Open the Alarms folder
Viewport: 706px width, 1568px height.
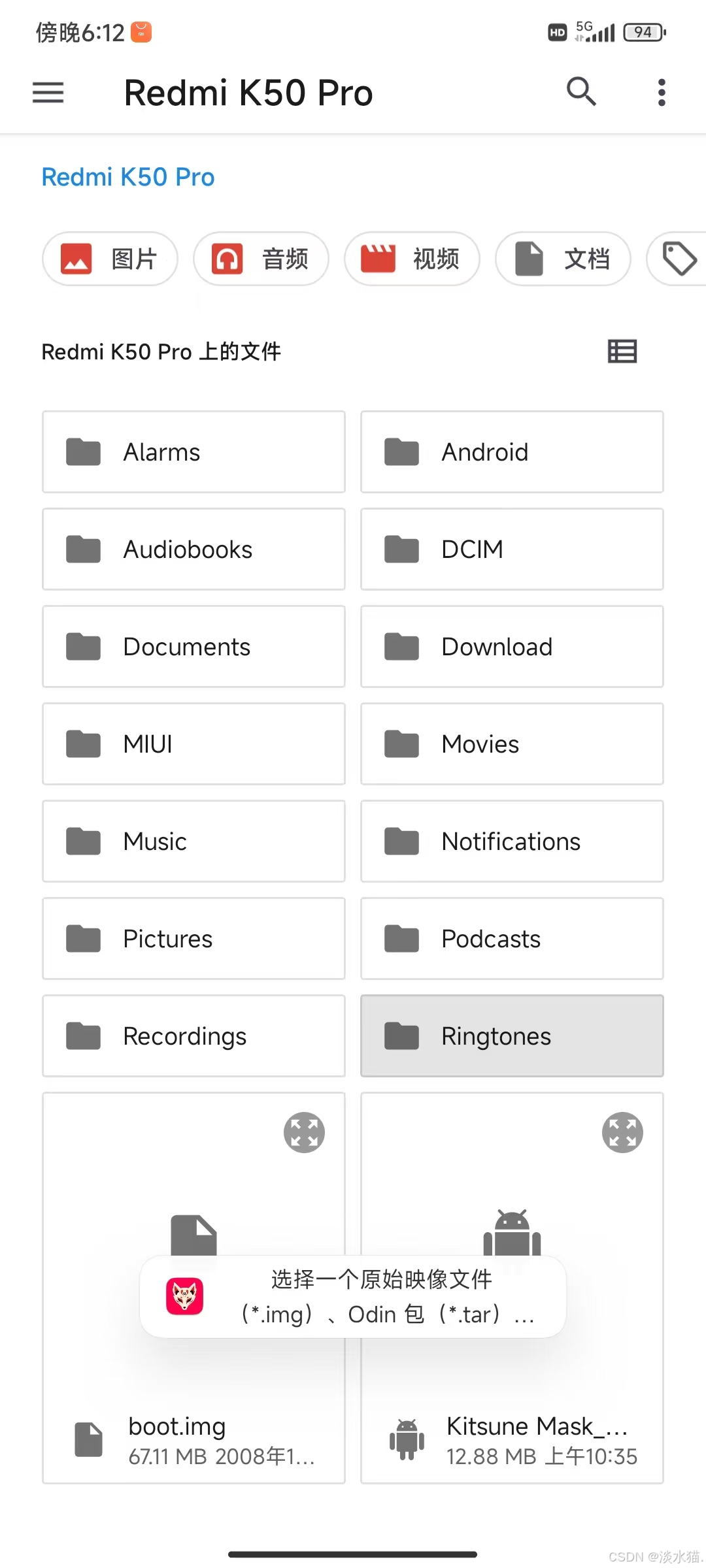coord(193,452)
